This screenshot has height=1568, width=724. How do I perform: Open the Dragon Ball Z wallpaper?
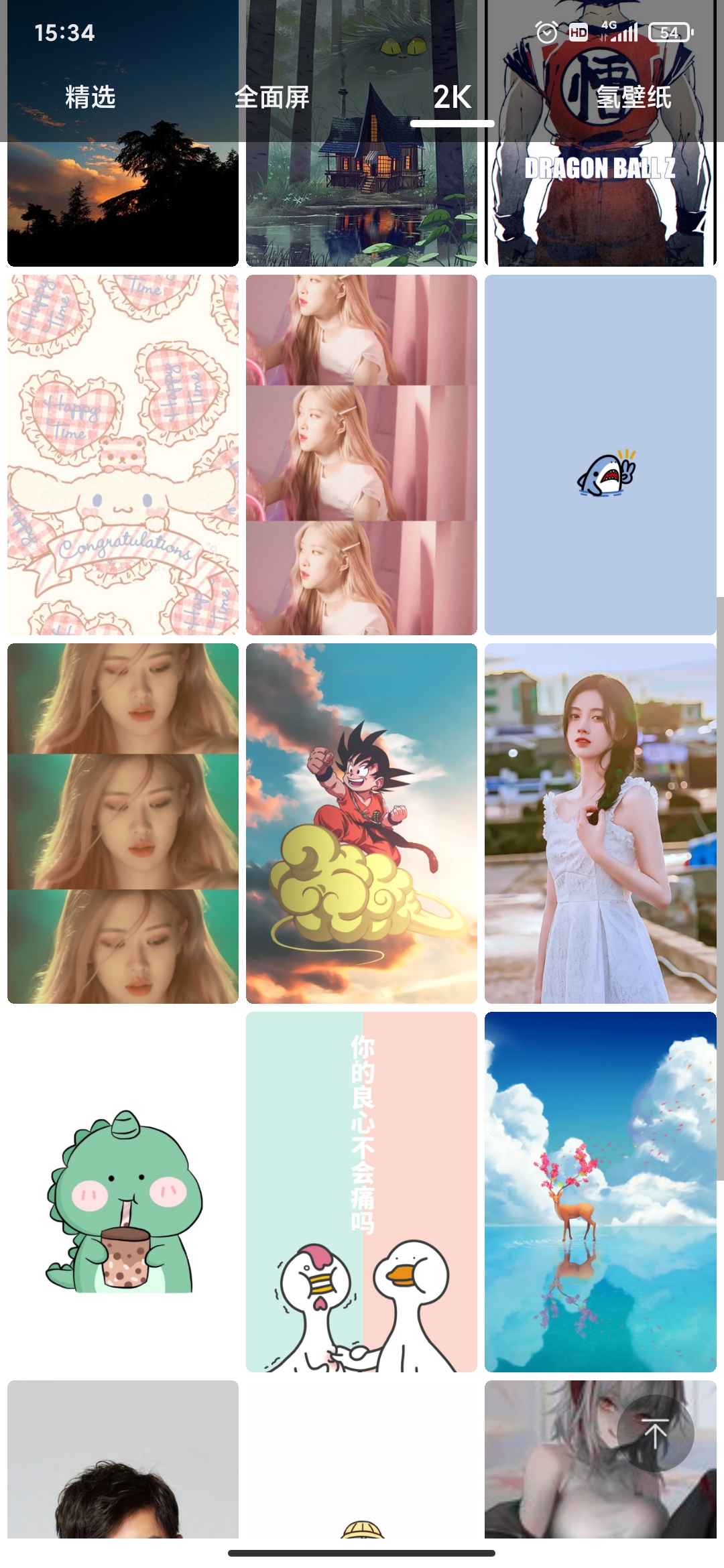click(600, 208)
